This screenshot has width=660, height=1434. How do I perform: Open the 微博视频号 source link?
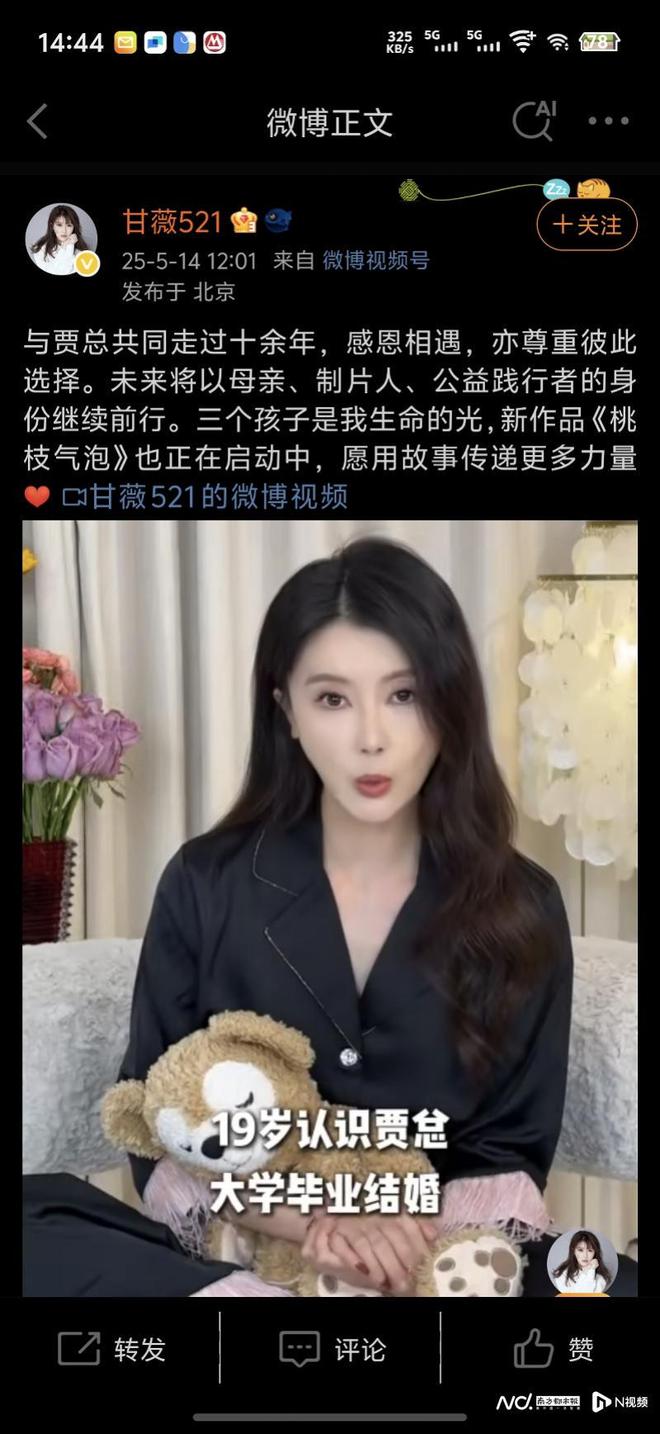(x=375, y=261)
